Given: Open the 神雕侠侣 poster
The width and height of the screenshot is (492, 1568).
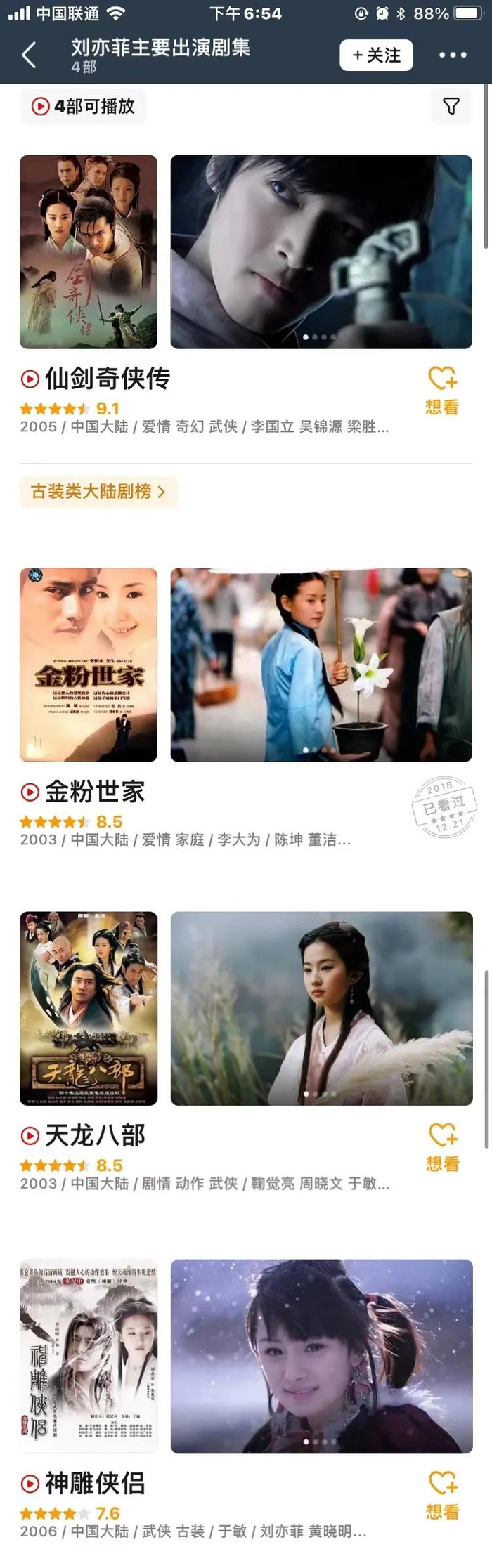Looking at the screenshot, I should coord(89,1356).
